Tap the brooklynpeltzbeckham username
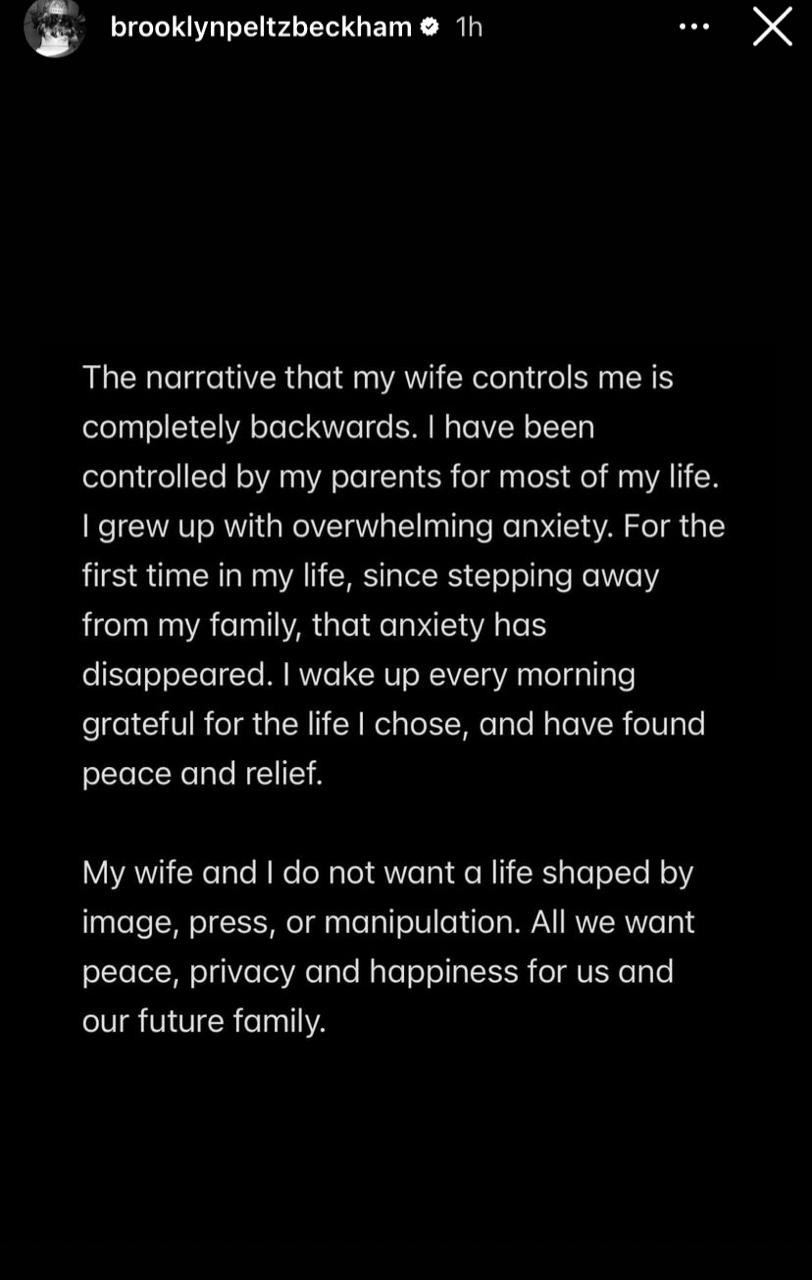The height and width of the screenshot is (1280, 812). point(260,27)
